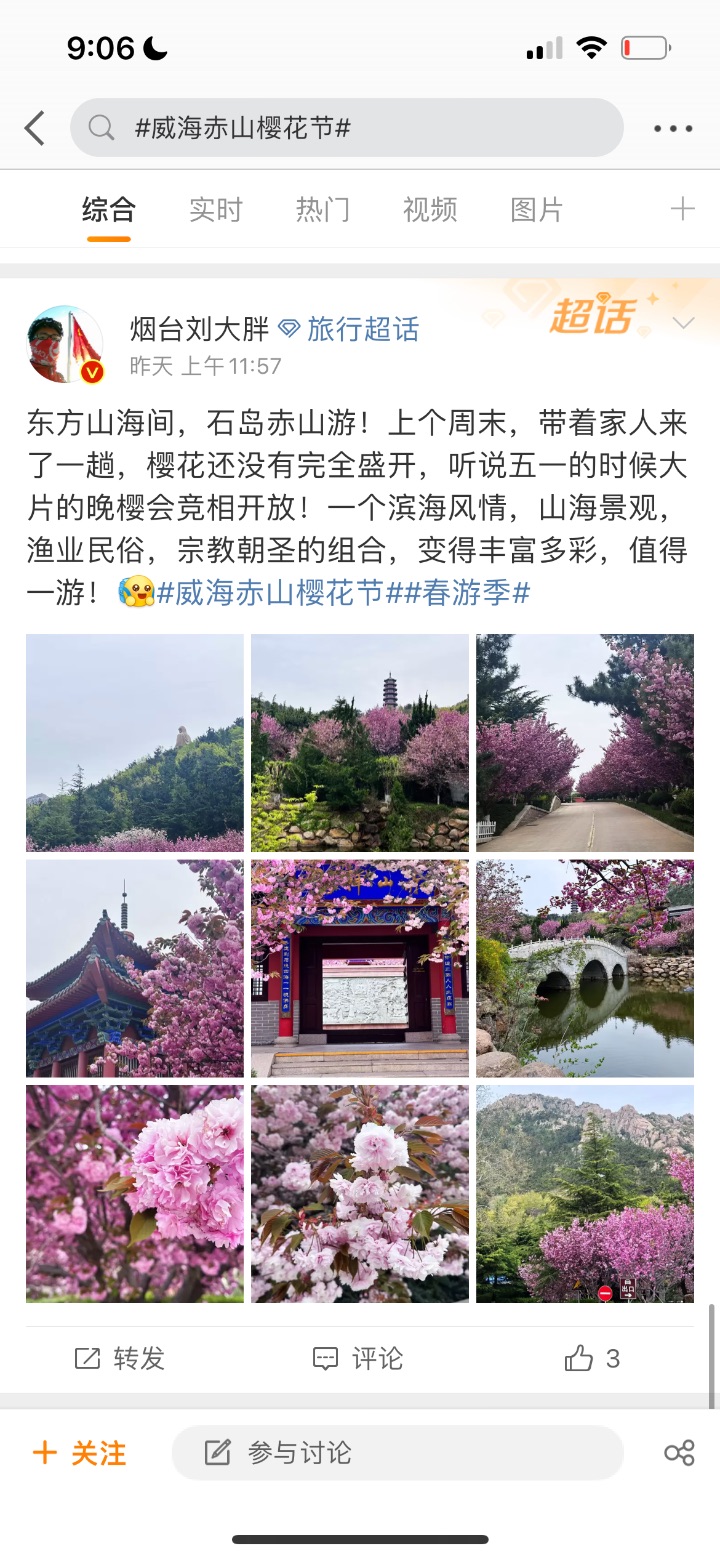Switch to the 热门 tab
The width and height of the screenshot is (720, 1559).
(x=323, y=210)
